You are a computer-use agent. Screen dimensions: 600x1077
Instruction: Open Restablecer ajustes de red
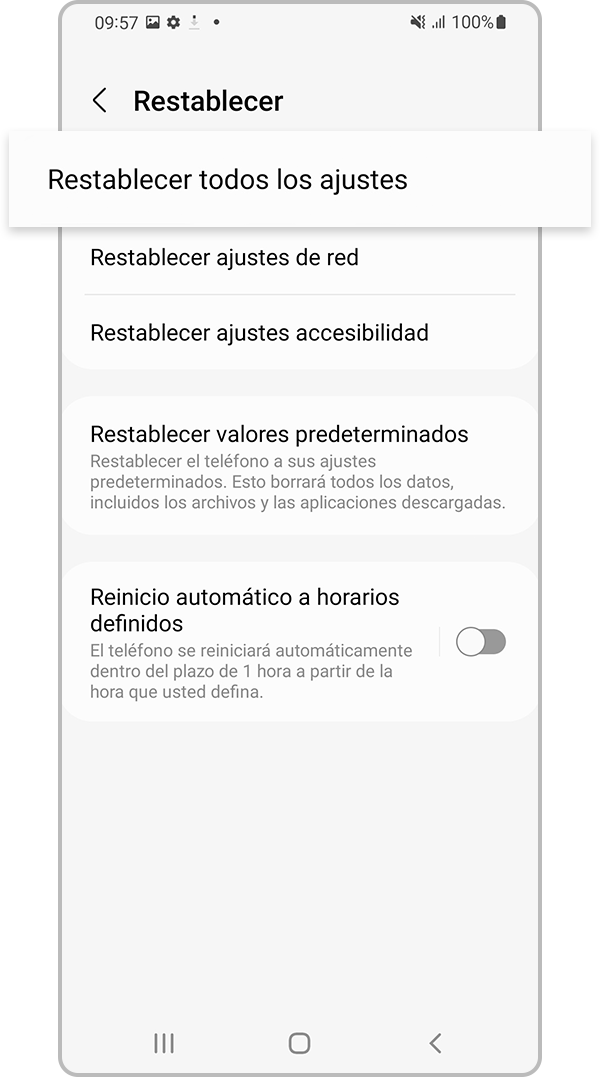(224, 258)
